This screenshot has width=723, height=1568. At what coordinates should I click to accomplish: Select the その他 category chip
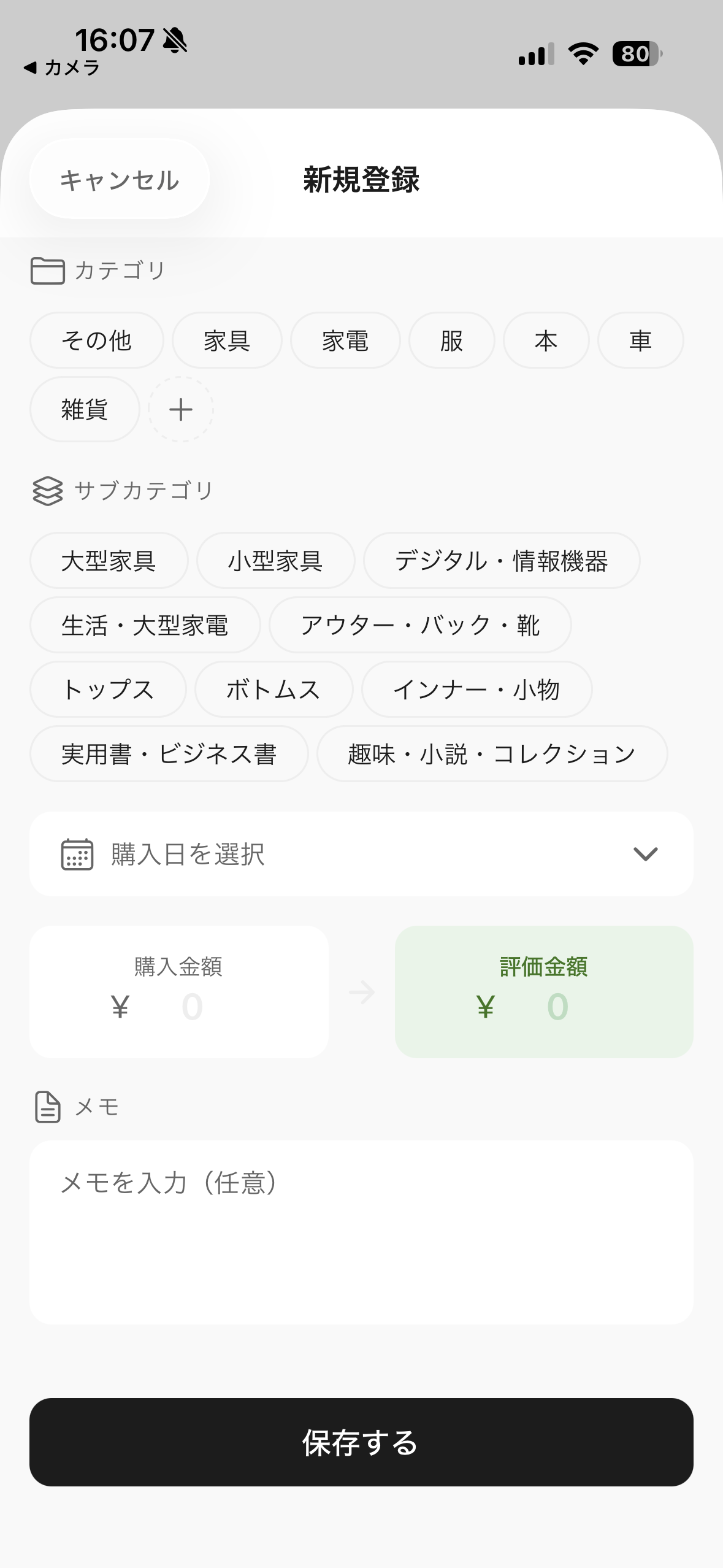point(96,340)
